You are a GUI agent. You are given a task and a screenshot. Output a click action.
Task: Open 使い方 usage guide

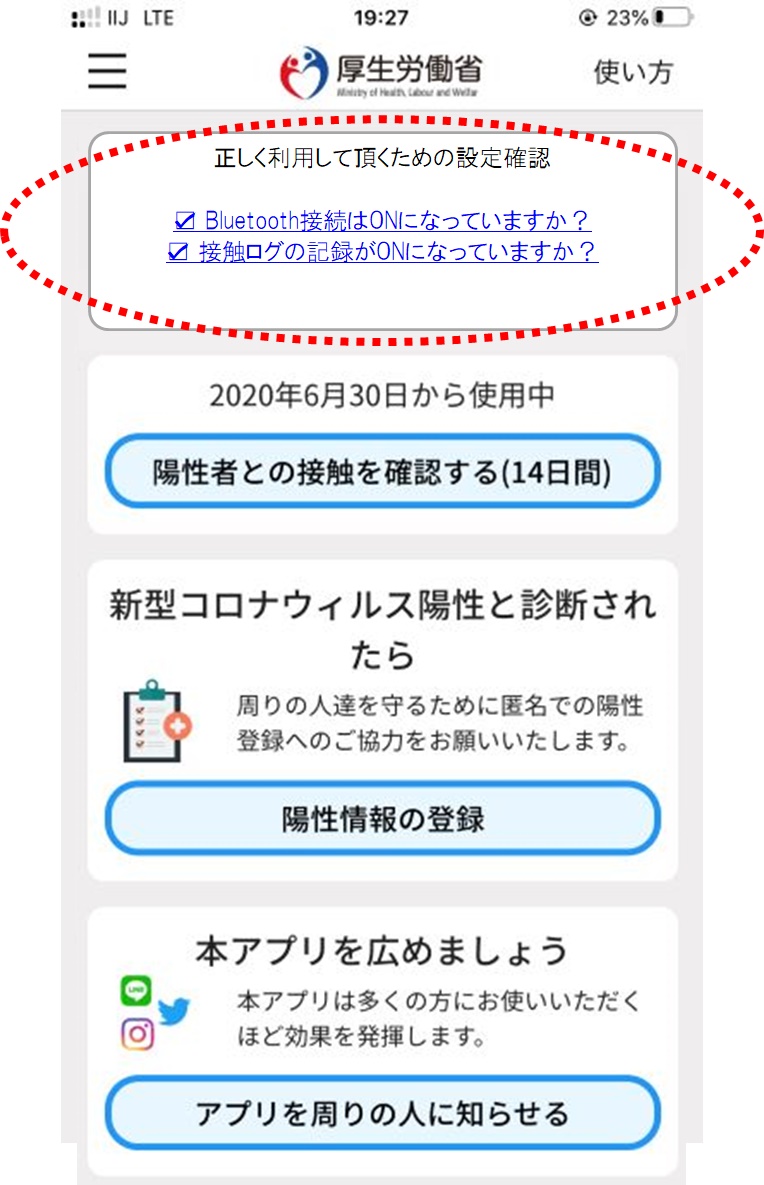click(633, 72)
